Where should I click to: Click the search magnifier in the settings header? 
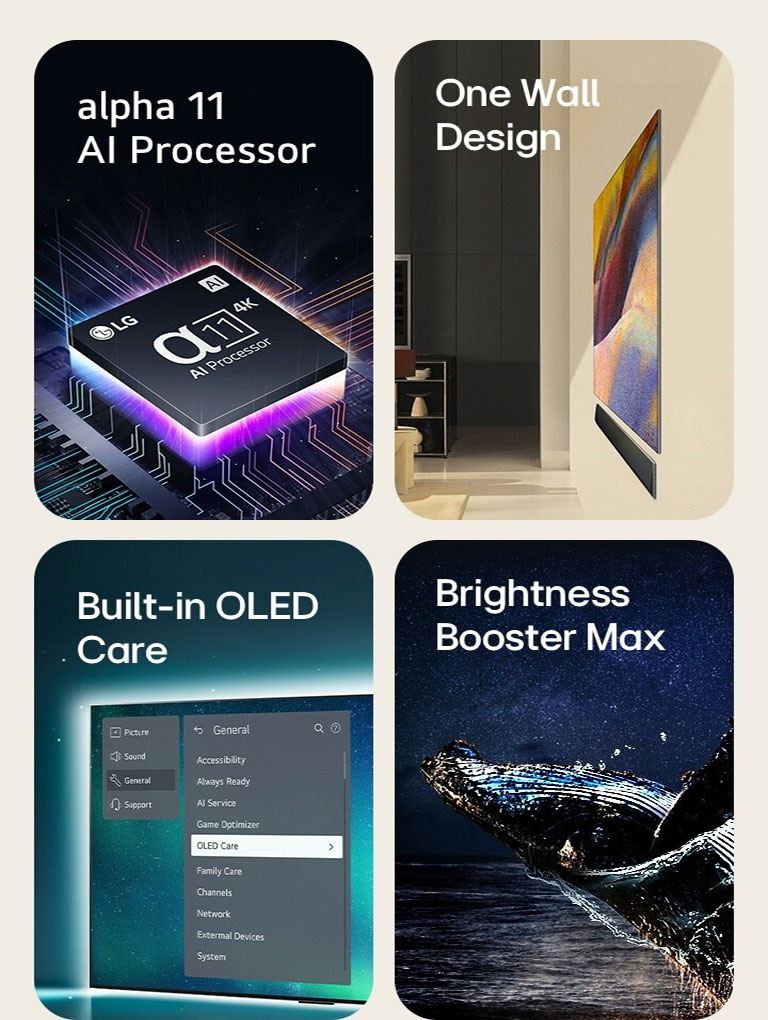click(x=320, y=728)
